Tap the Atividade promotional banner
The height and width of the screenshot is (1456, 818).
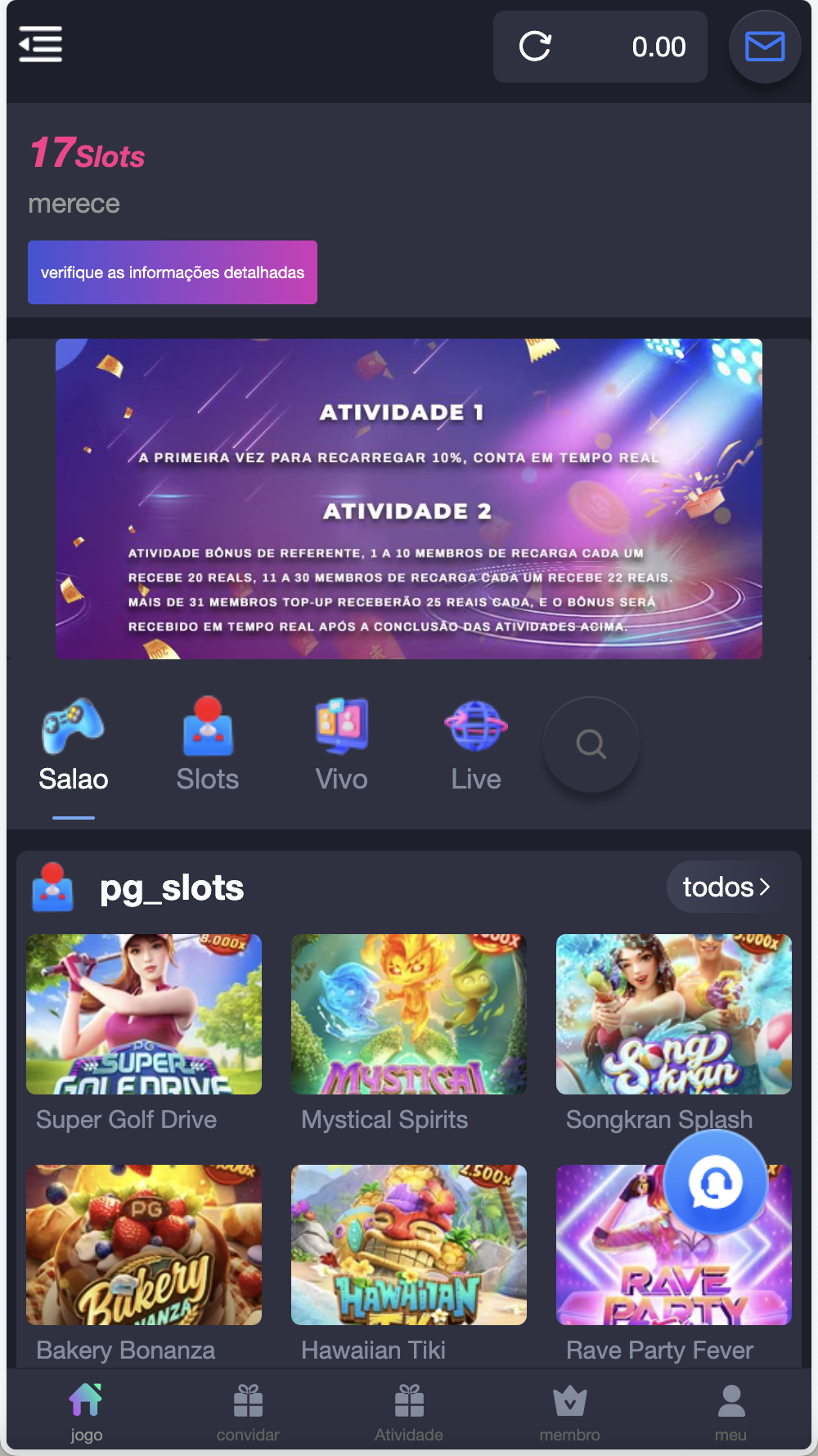pyautogui.click(x=408, y=498)
